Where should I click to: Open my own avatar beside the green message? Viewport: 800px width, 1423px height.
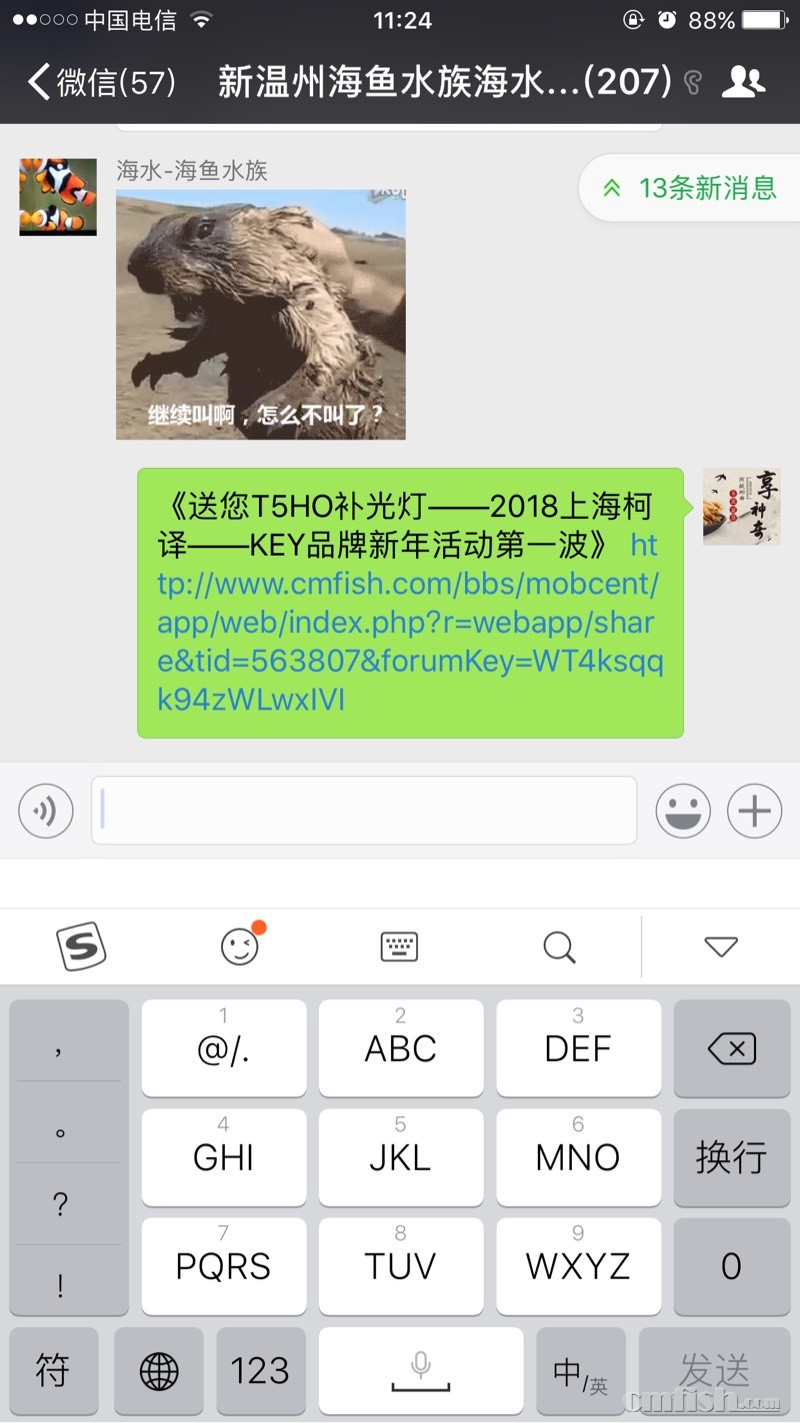[x=741, y=507]
